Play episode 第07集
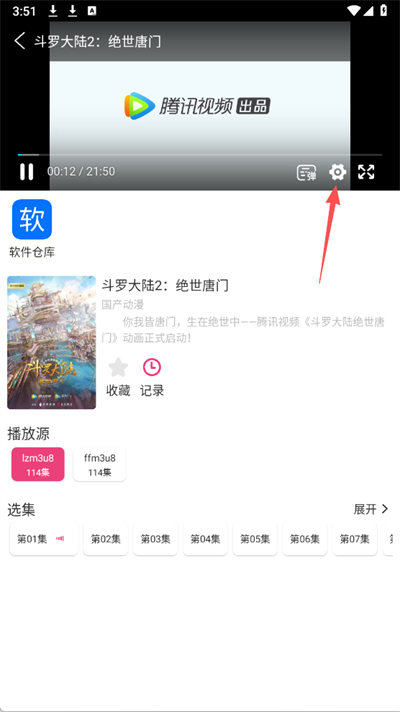This screenshot has width=400, height=712. (355, 539)
